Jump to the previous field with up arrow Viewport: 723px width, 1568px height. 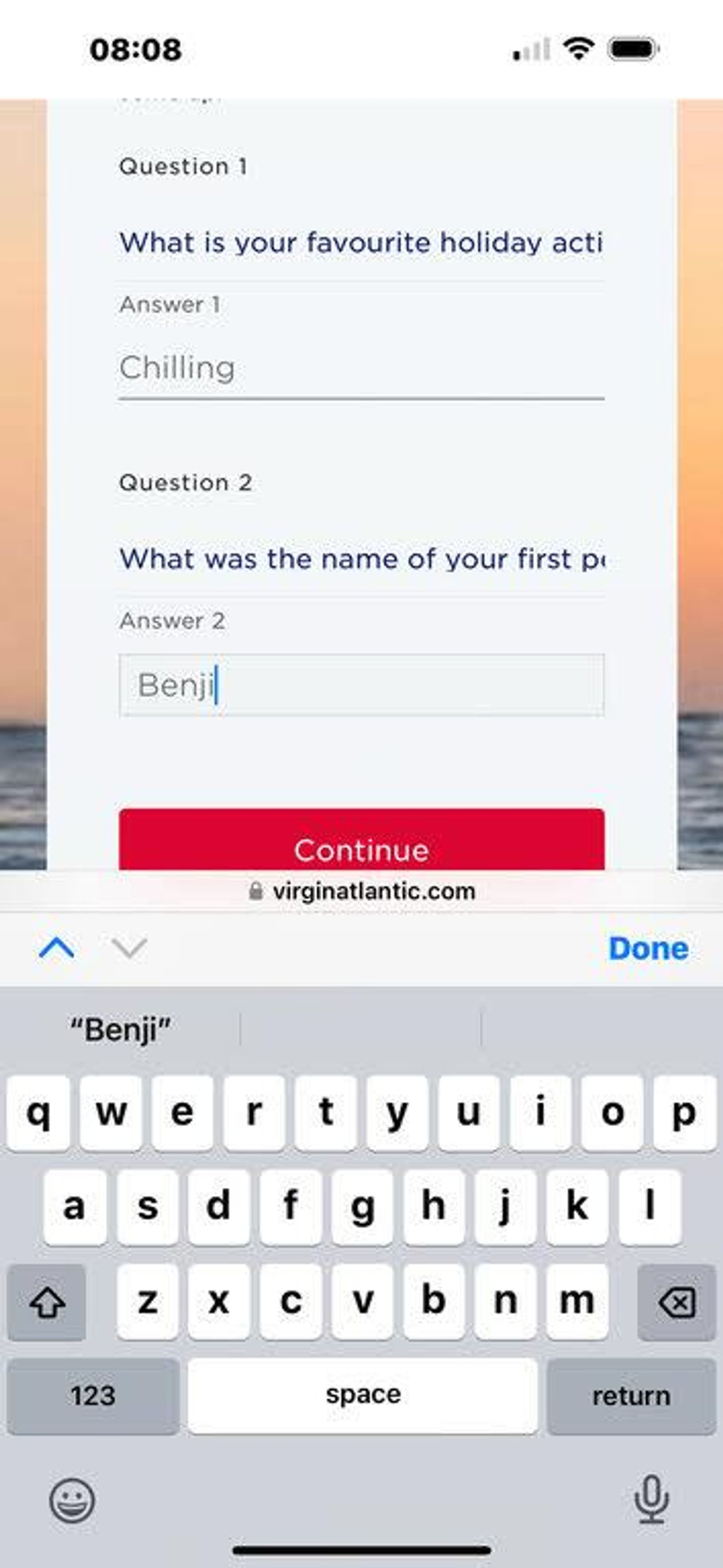click(57, 948)
